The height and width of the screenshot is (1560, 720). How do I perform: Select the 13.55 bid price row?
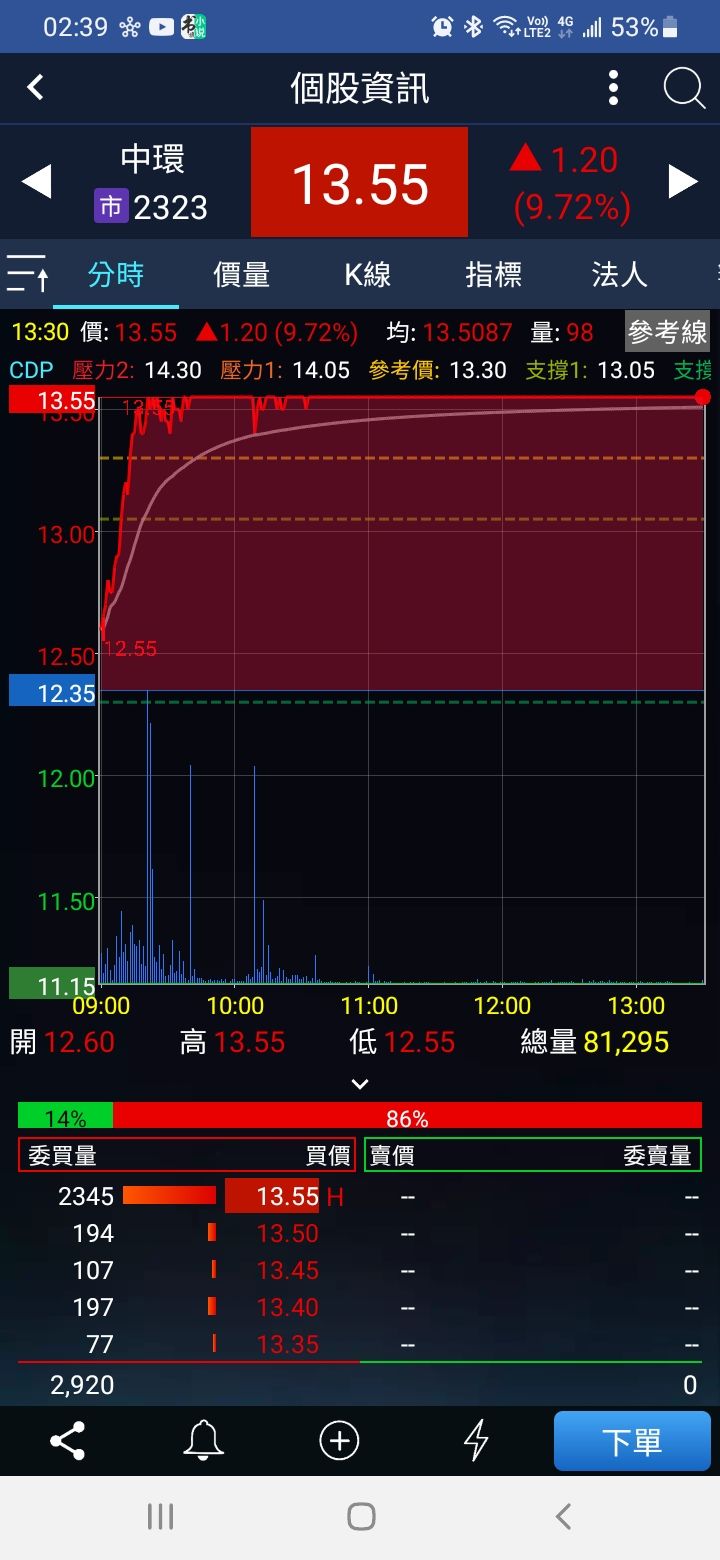click(287, 1196)
